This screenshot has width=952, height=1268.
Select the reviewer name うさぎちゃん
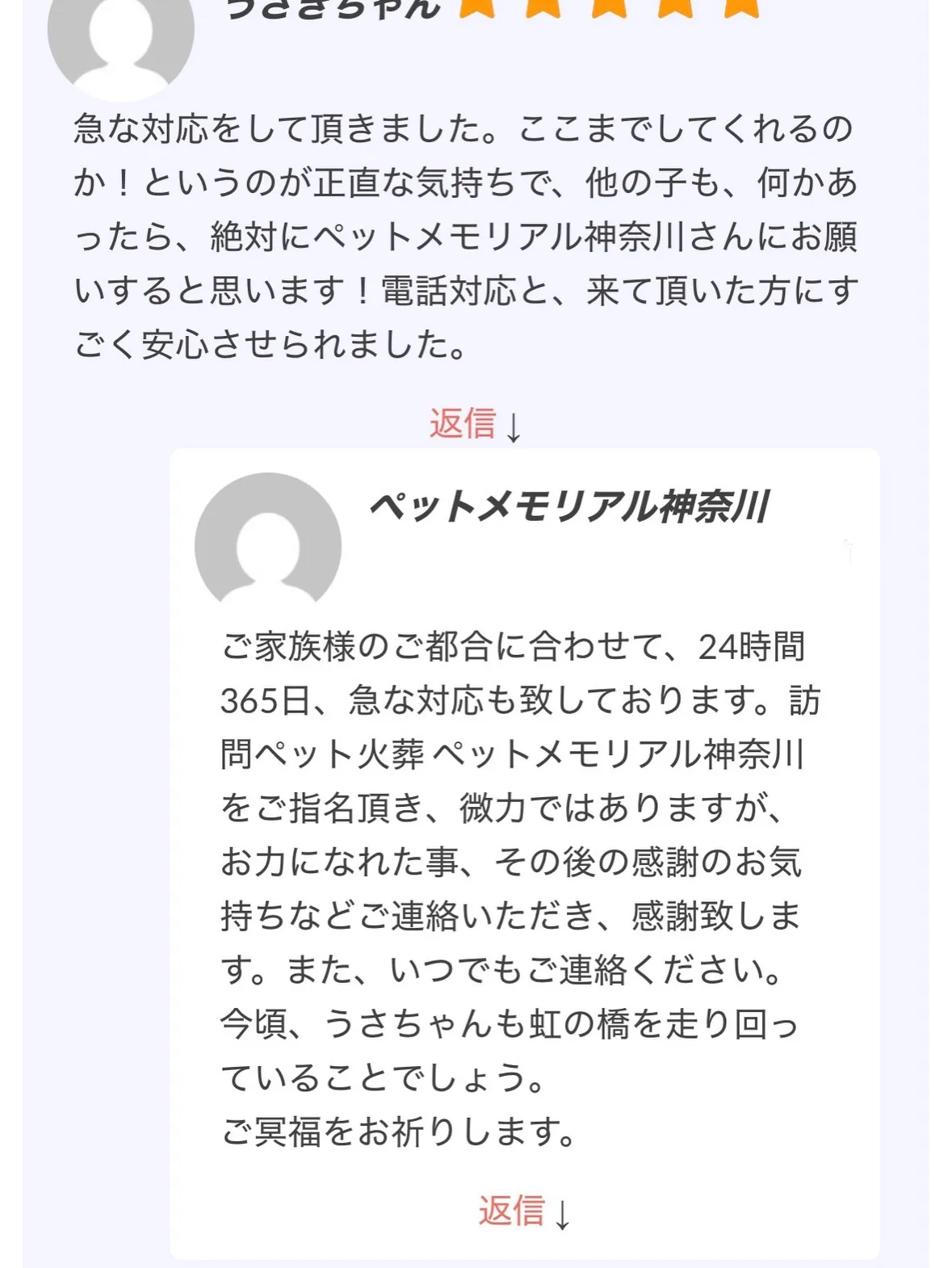(x=335, y=8)
